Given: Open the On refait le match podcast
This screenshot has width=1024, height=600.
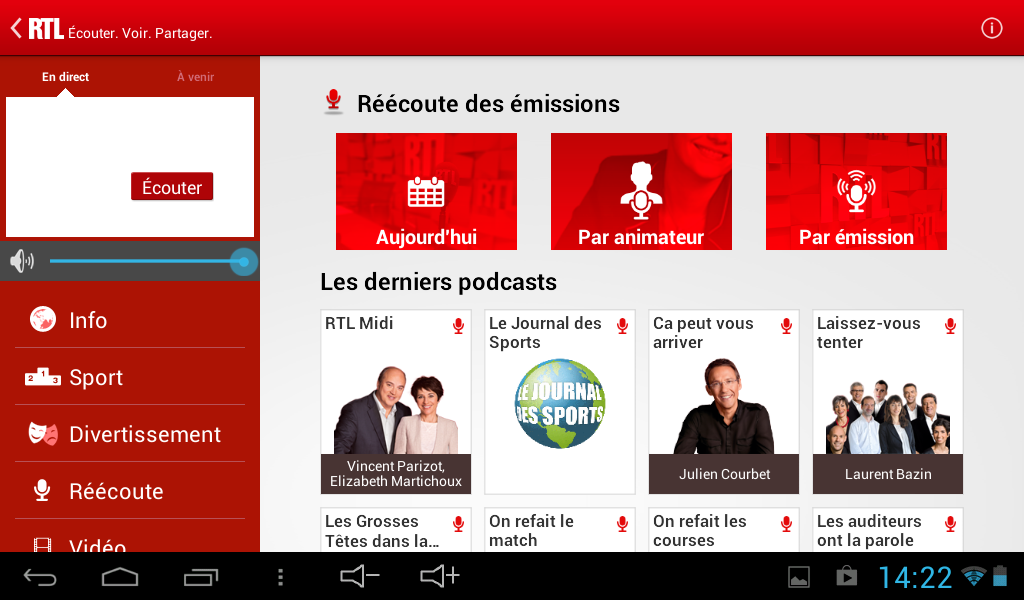Looking at the screenshot, I should point(560,531).
